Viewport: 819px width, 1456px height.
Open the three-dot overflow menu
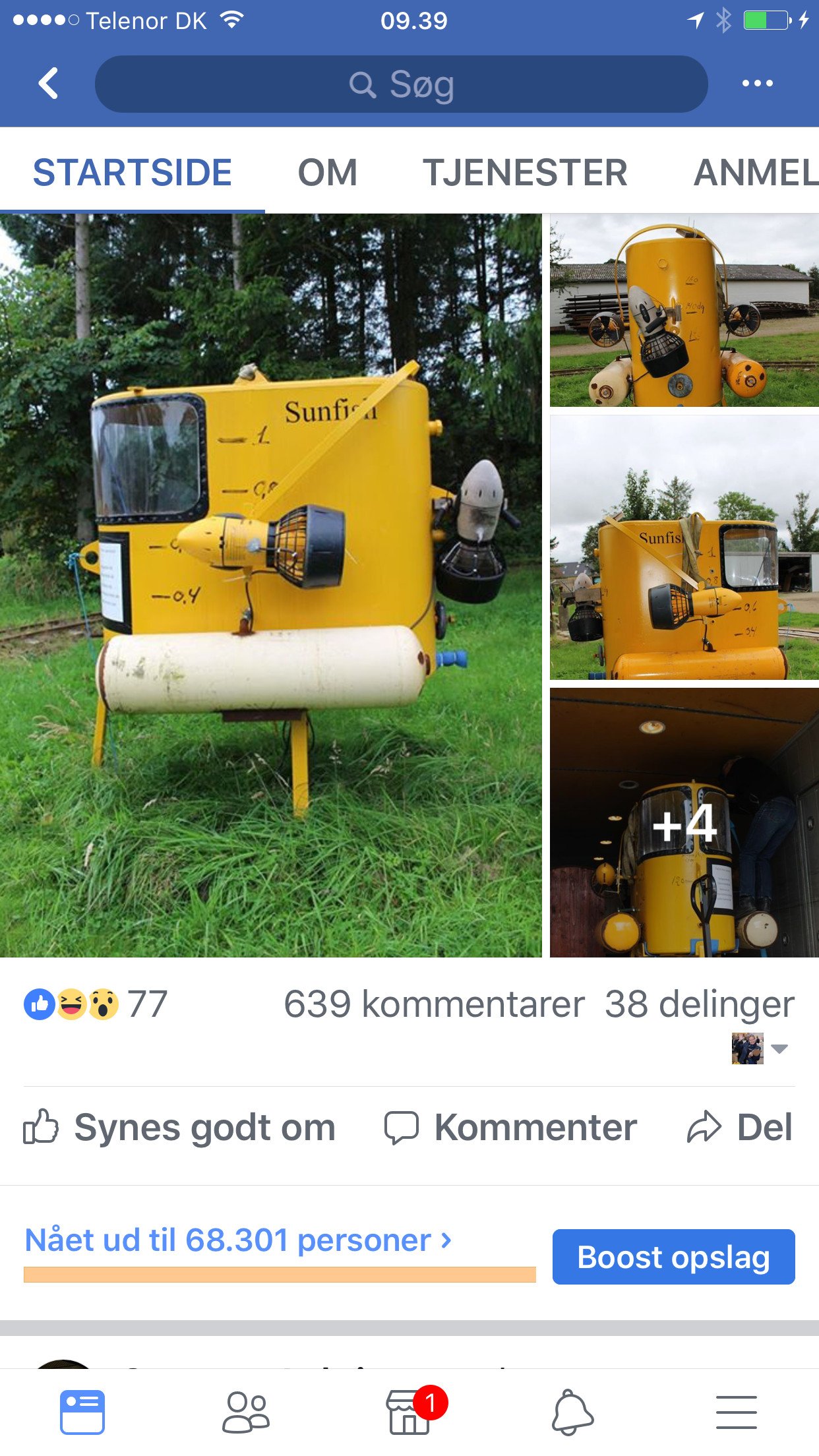tap(757, 83)
